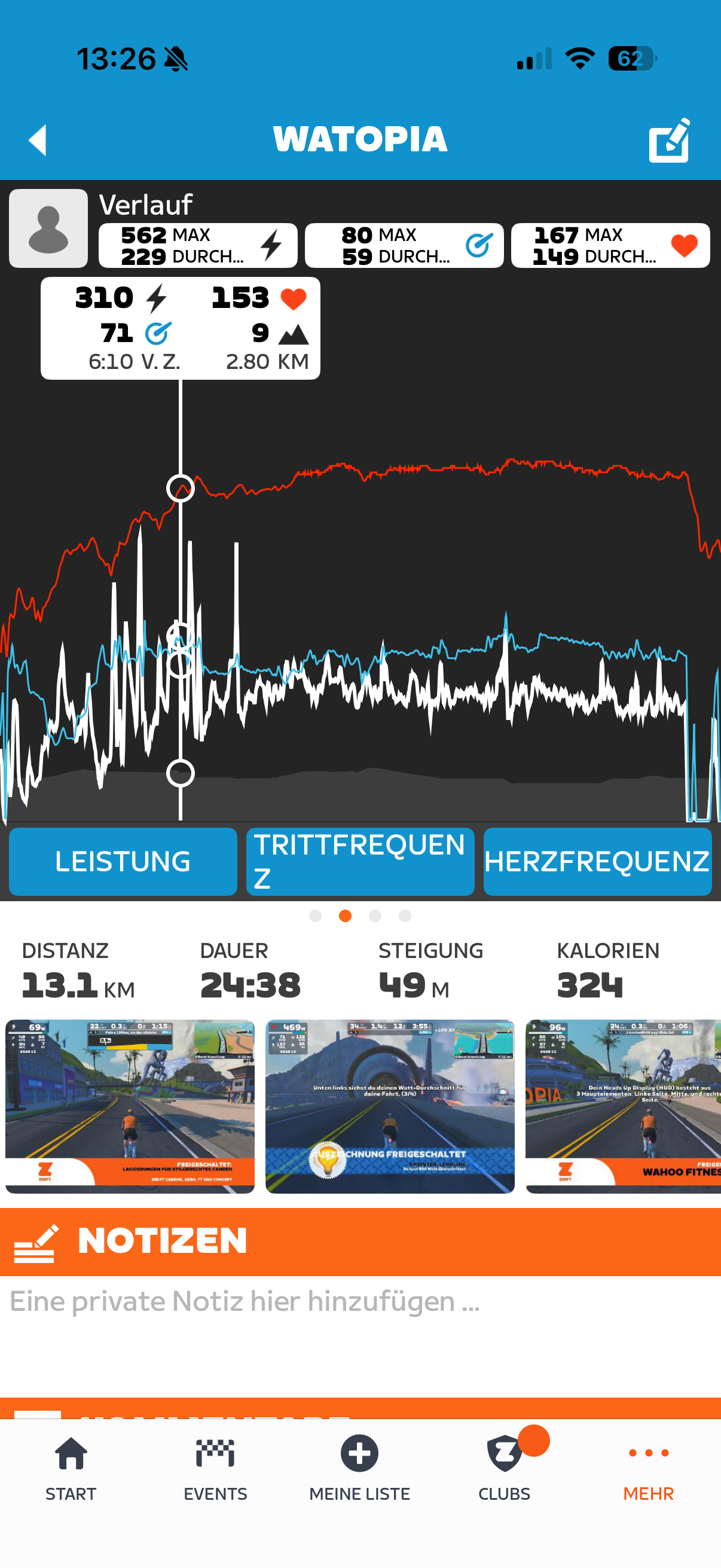Open the 96w Wahoo Fitness screenshot

(622, 1105)
